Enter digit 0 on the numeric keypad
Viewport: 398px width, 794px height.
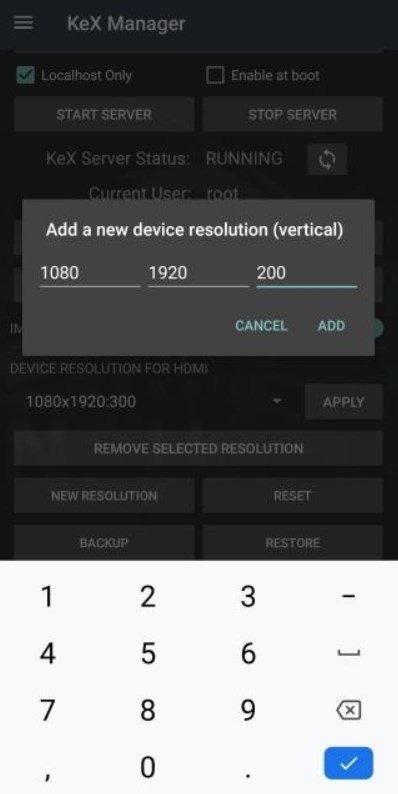pos(148,766)
